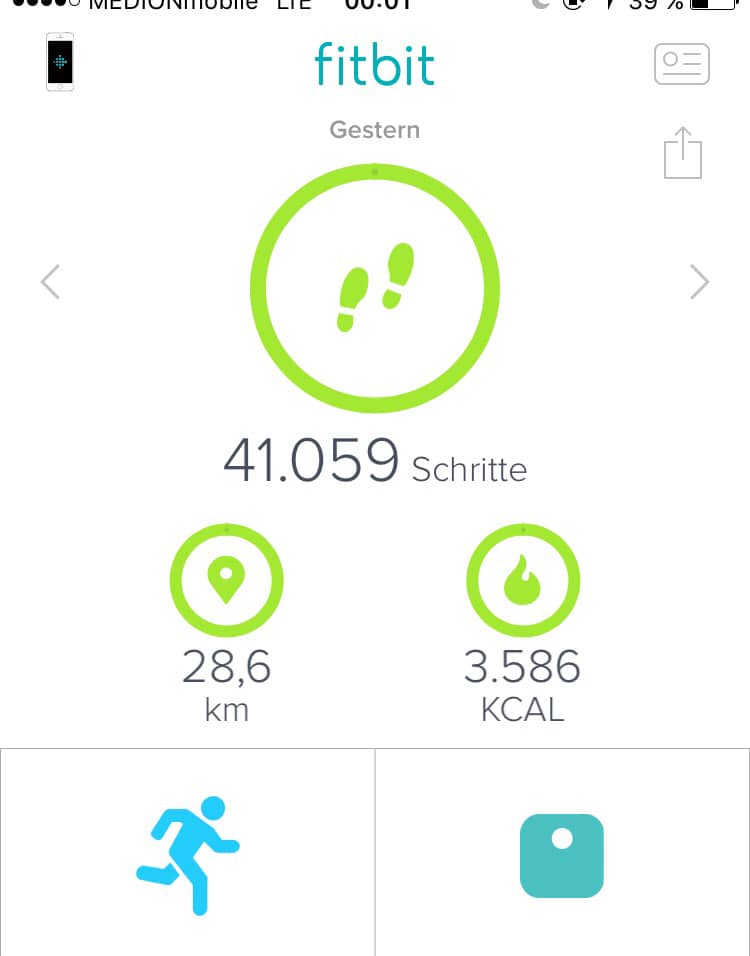Open the distance in km tile

[226, 581]
